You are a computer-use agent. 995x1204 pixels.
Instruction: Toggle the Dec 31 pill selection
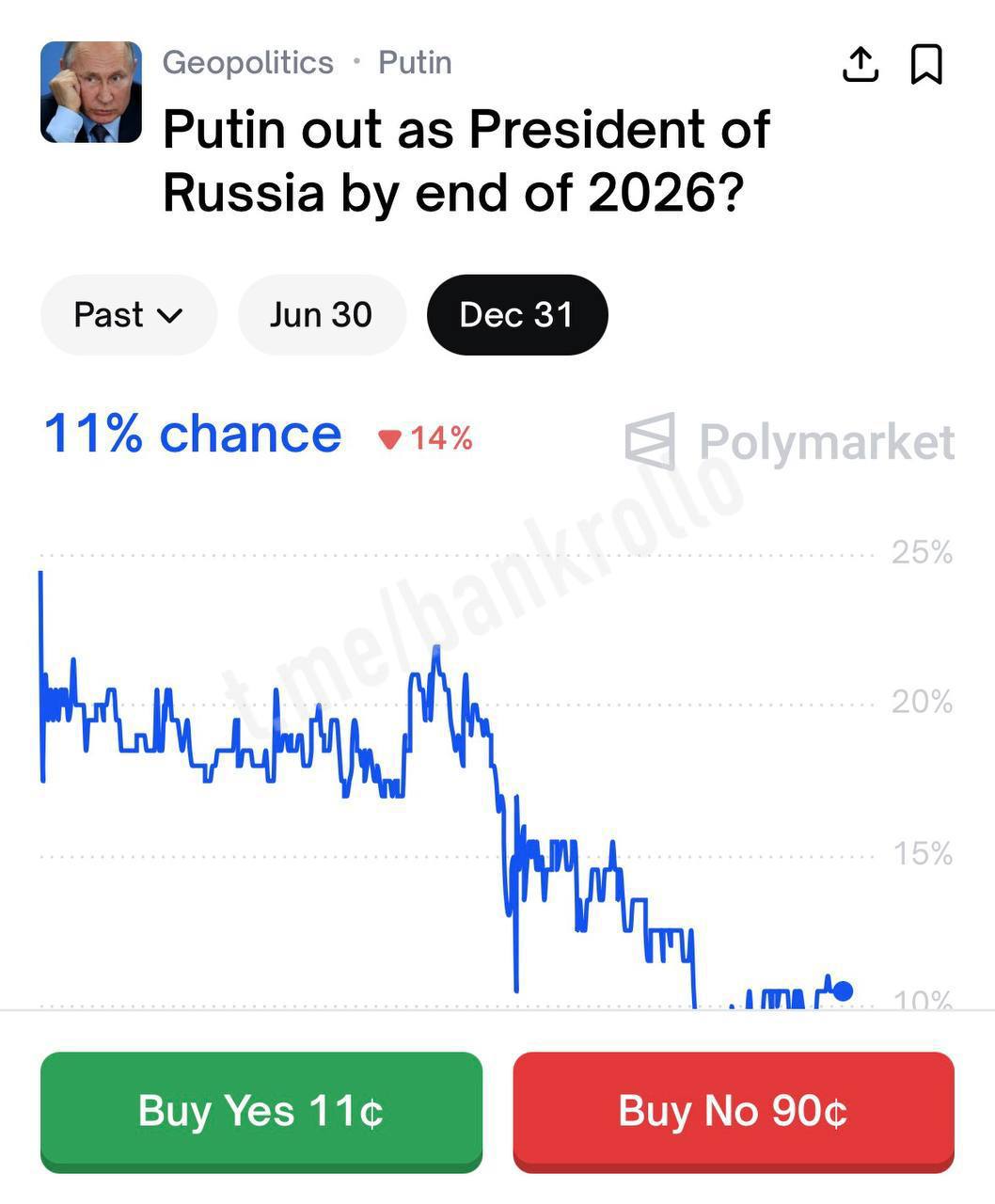pyautogui.click(x=516, y=314)
